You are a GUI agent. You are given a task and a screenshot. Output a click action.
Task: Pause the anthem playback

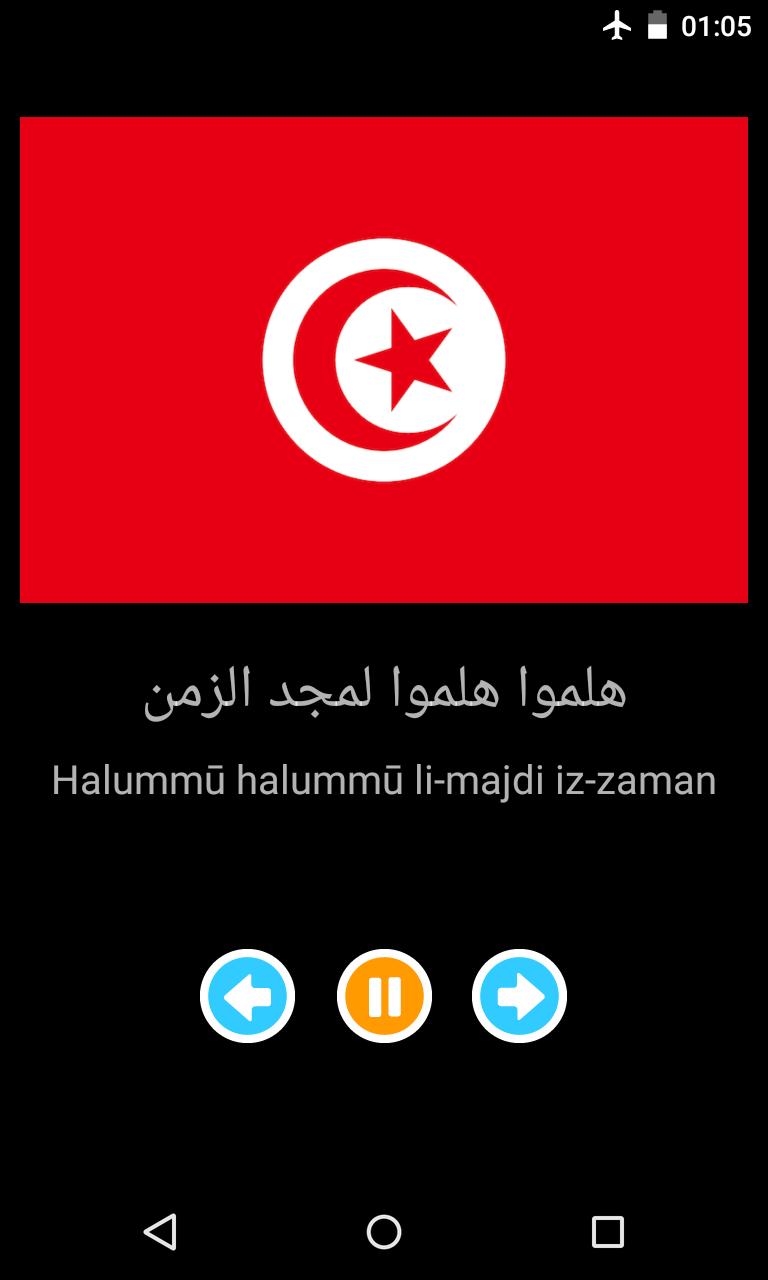tap(384, 996)
